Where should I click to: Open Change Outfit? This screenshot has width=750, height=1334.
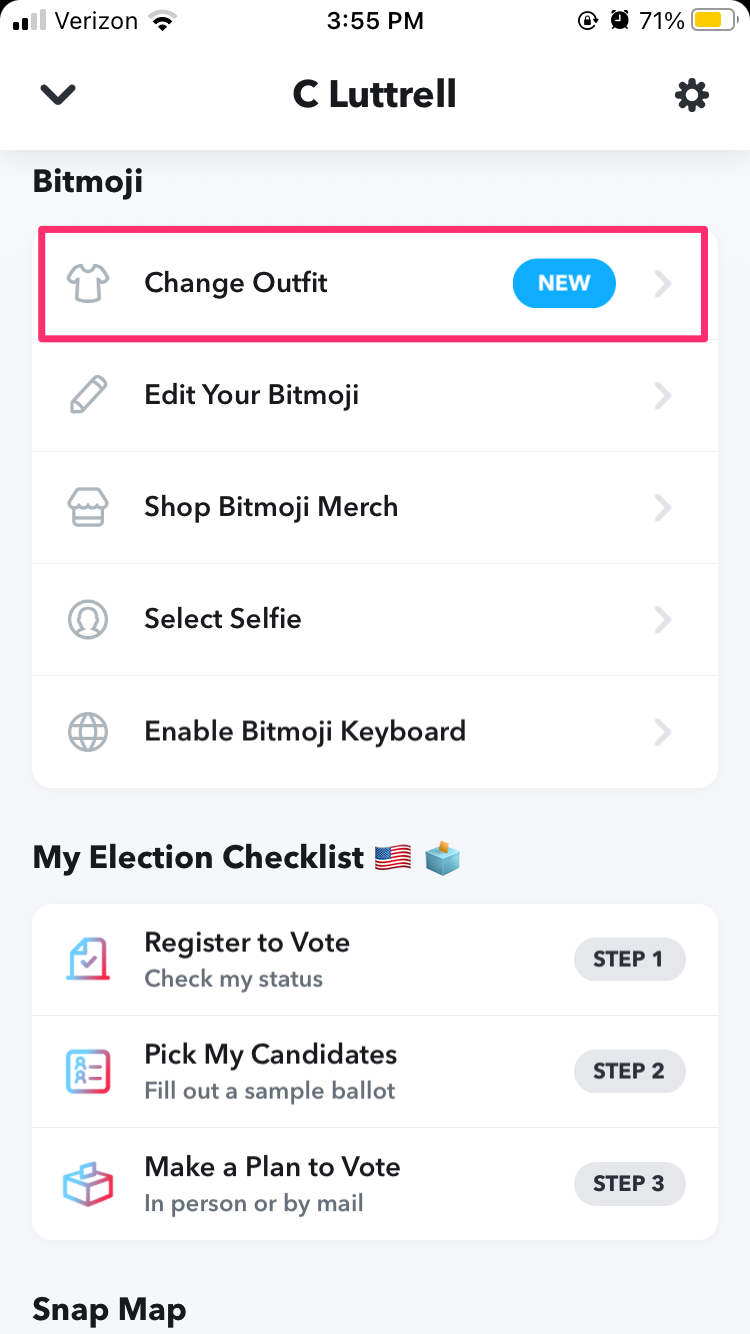[x=374, y=284]
